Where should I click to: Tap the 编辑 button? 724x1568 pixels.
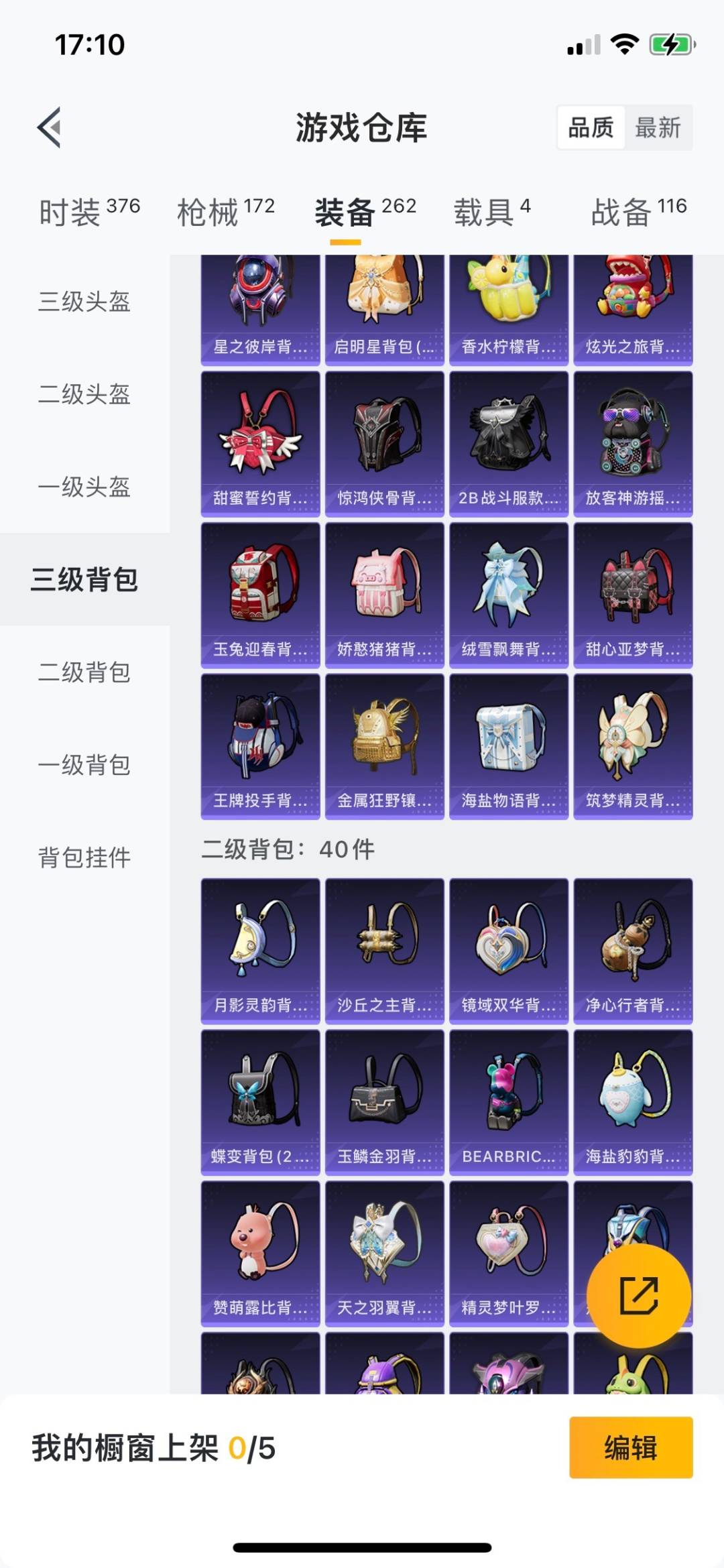point(631,1447)
